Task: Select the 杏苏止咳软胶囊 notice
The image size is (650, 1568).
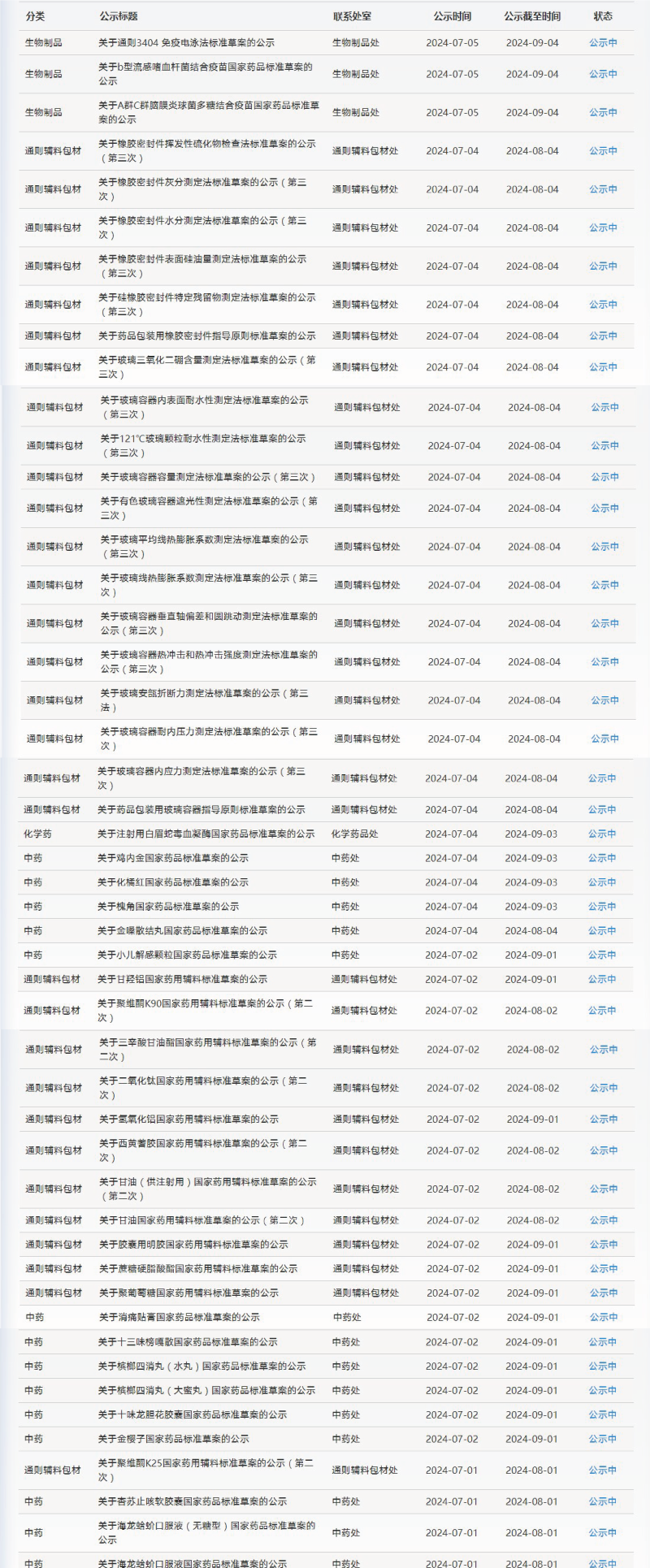Action: 192,1501
